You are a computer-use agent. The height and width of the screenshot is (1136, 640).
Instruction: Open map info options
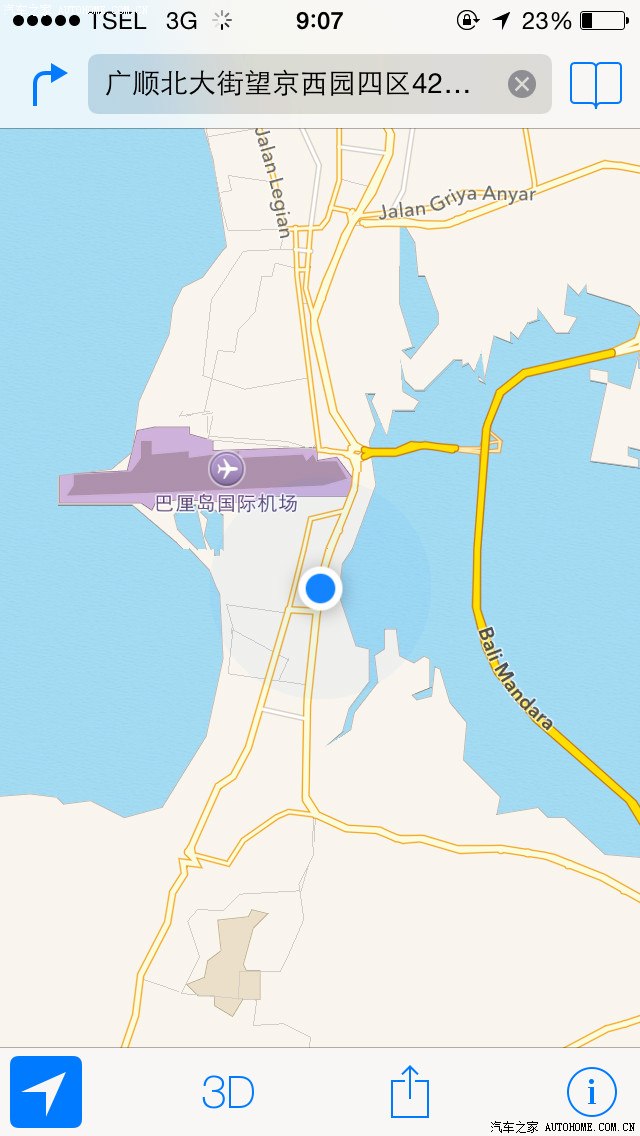click(x=591, y=1092)
